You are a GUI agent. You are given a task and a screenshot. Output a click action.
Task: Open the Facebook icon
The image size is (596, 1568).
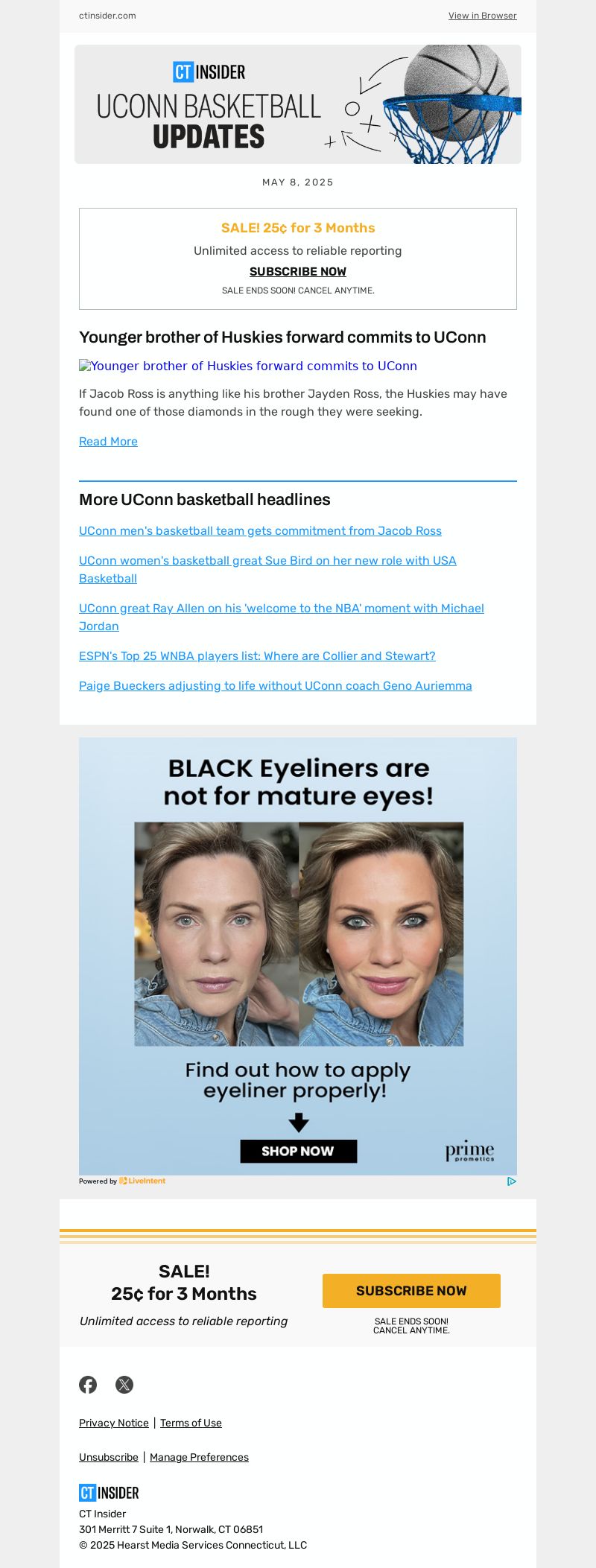88,1385
